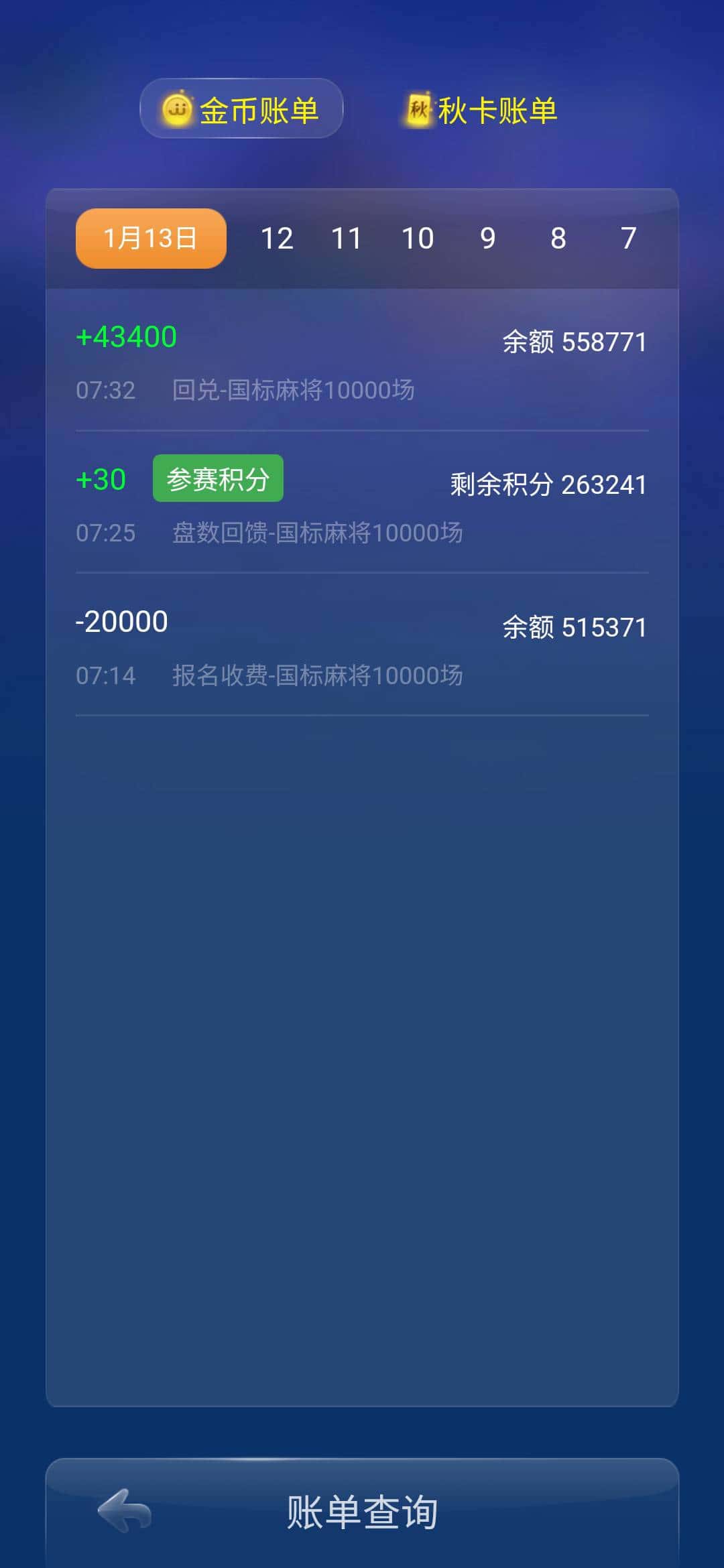Select date 7 in the date bar

point(627,237)
